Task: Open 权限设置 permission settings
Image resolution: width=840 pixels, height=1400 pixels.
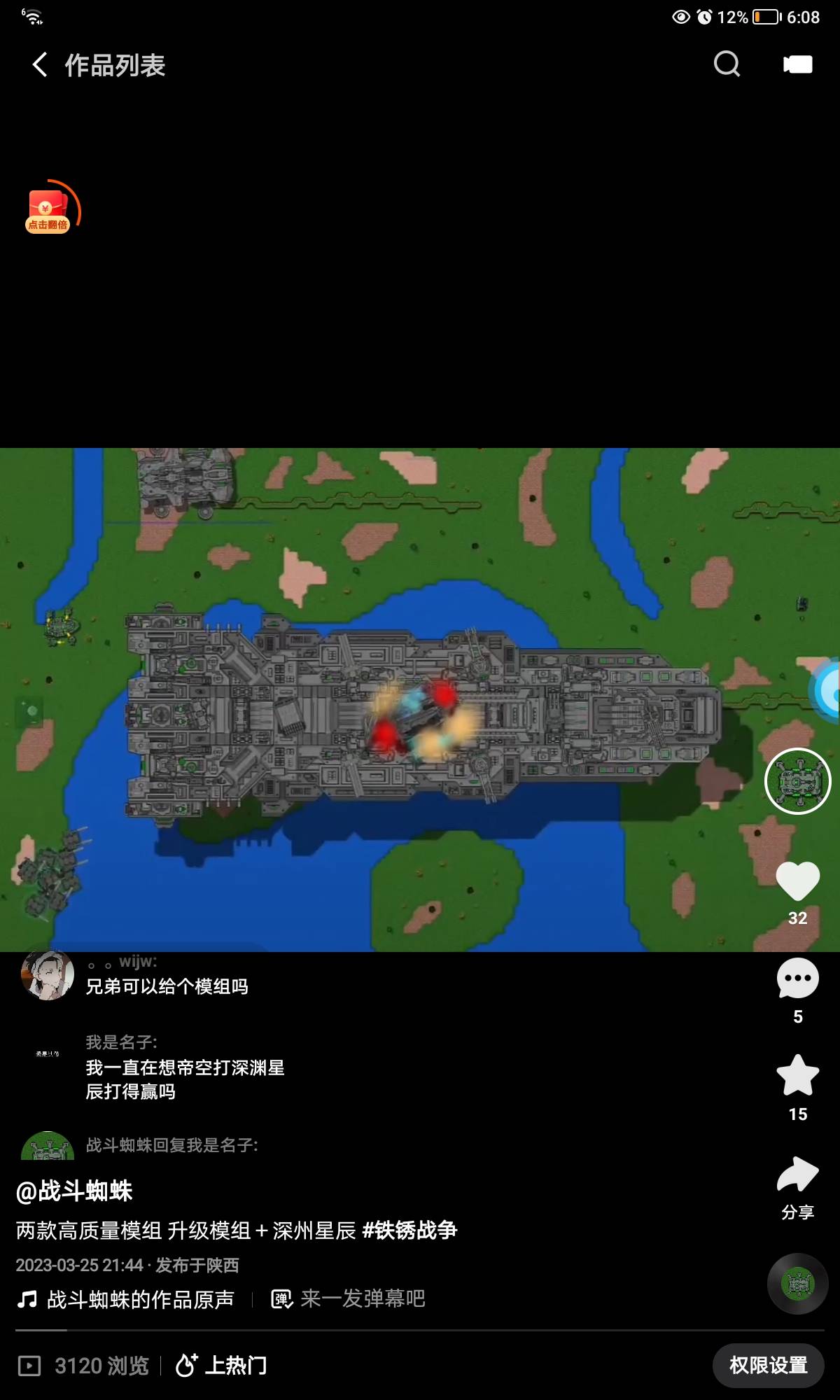Action: click(768, 1364)
